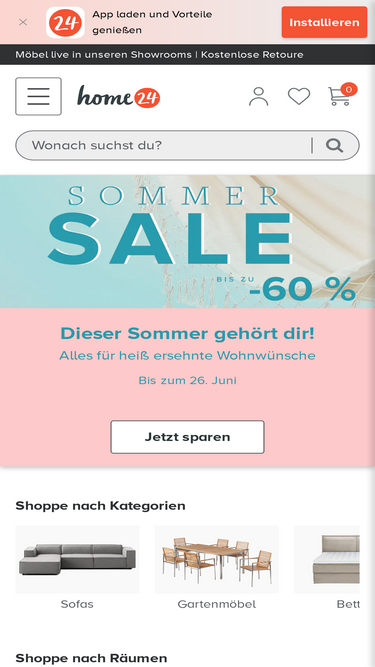Tap the Installieren button
The width and height of the screenshot is (375, 667).
point(324,22)
